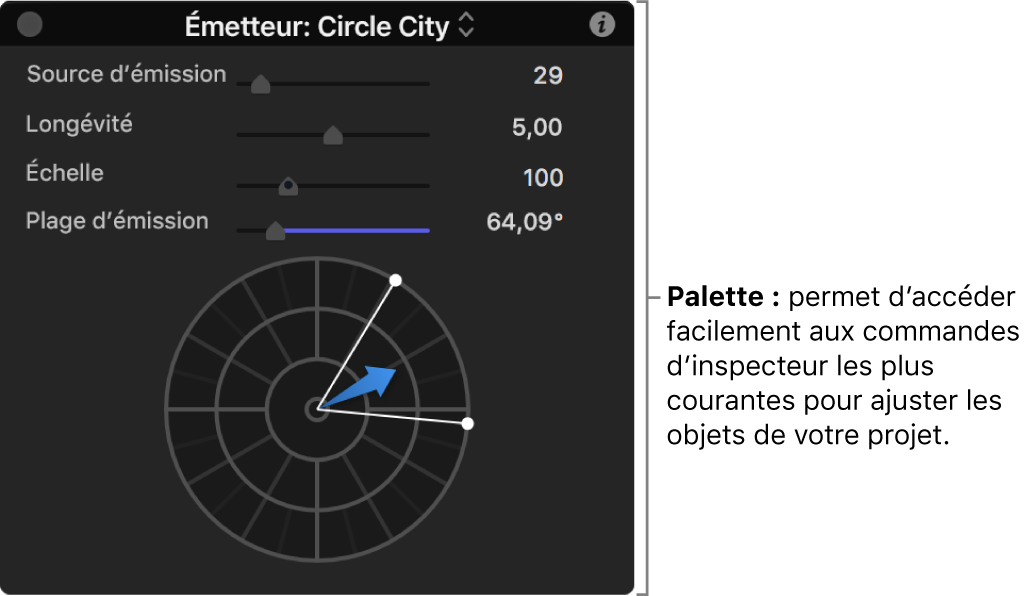
Task: Select the Longévité value 5,00
Action: pyautogui.click(x=537, y=128)
